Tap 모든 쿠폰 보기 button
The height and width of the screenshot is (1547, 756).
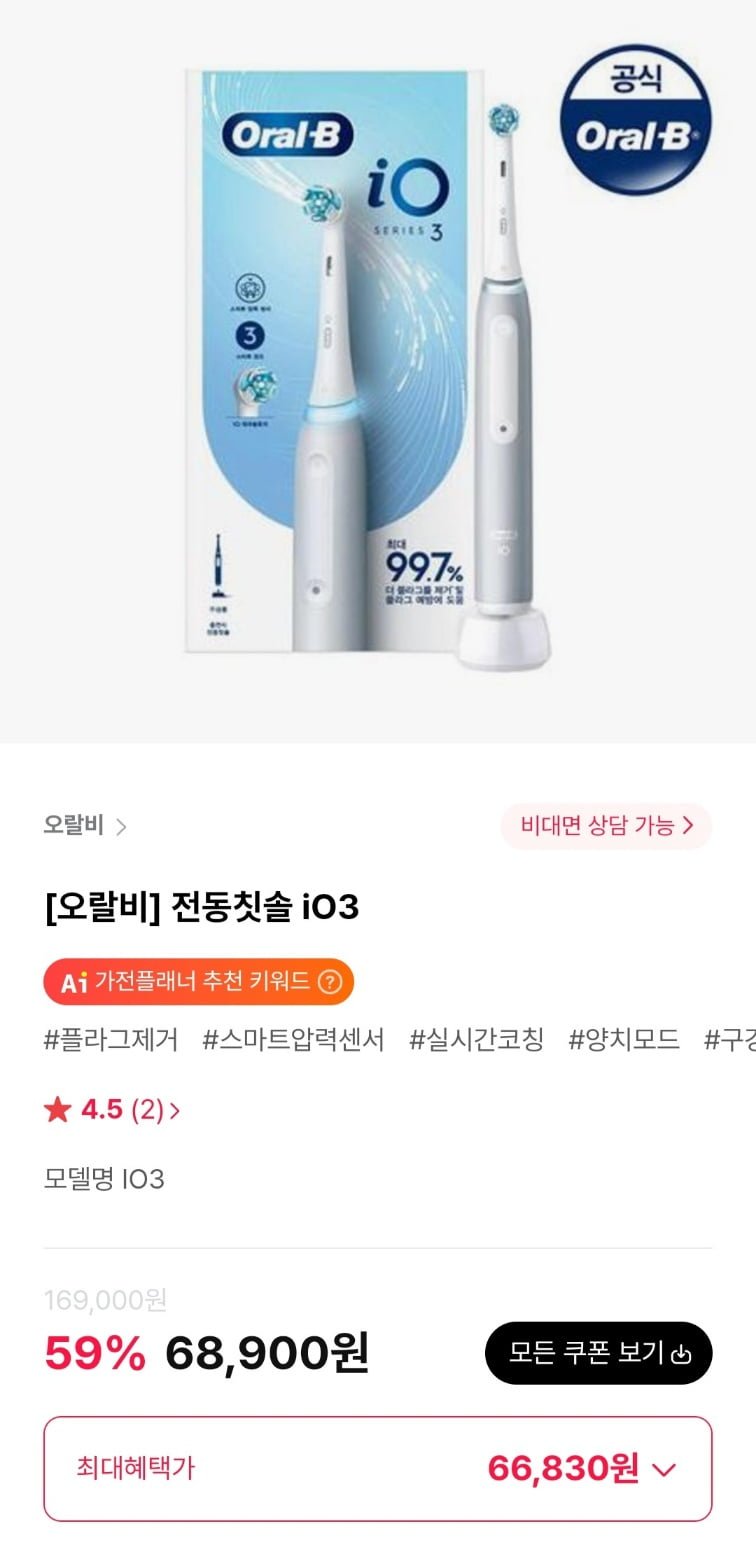[x=598, y=1353]
